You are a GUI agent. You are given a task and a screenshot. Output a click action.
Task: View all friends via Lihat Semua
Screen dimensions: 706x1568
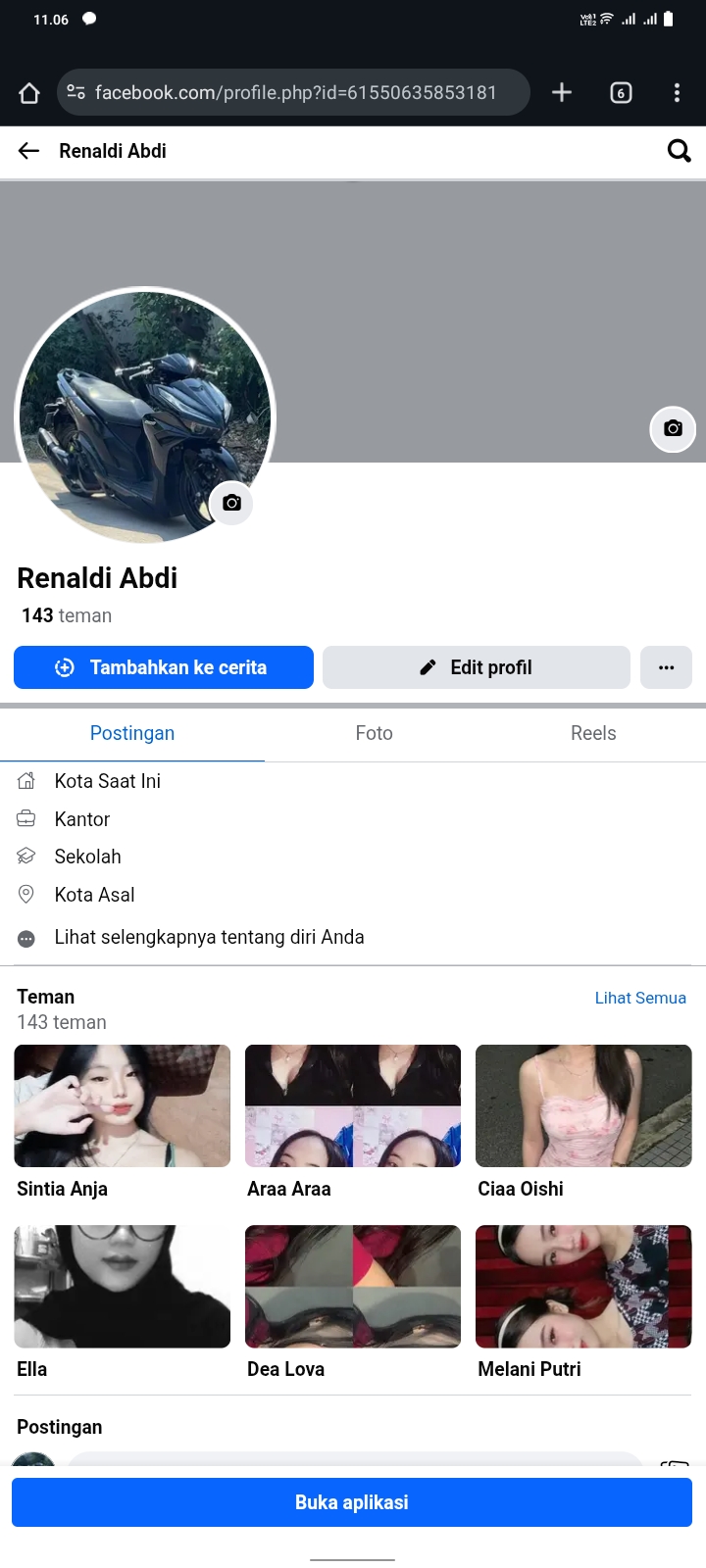coord(640,998)
